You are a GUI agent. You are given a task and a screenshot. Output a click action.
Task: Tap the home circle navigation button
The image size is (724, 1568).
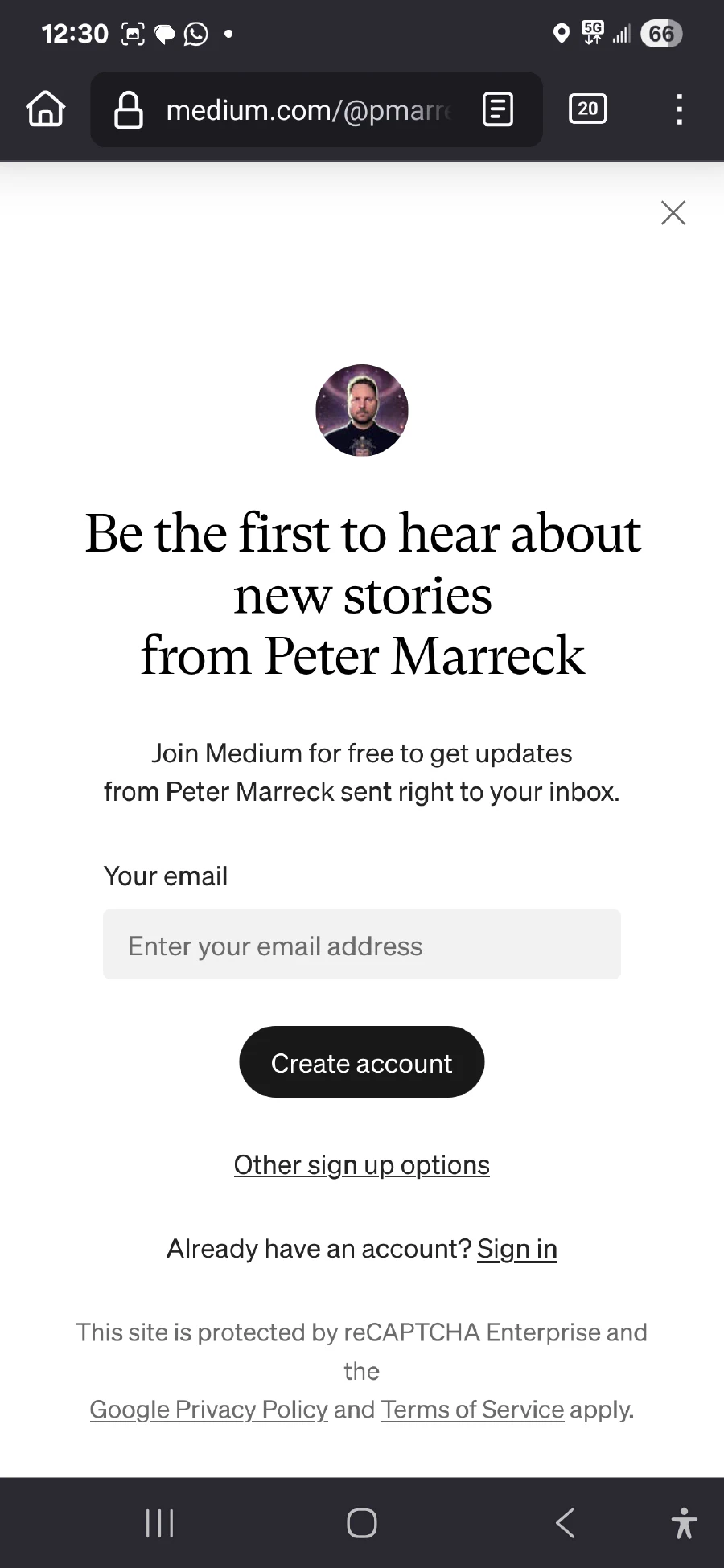tap(362, 1522)
